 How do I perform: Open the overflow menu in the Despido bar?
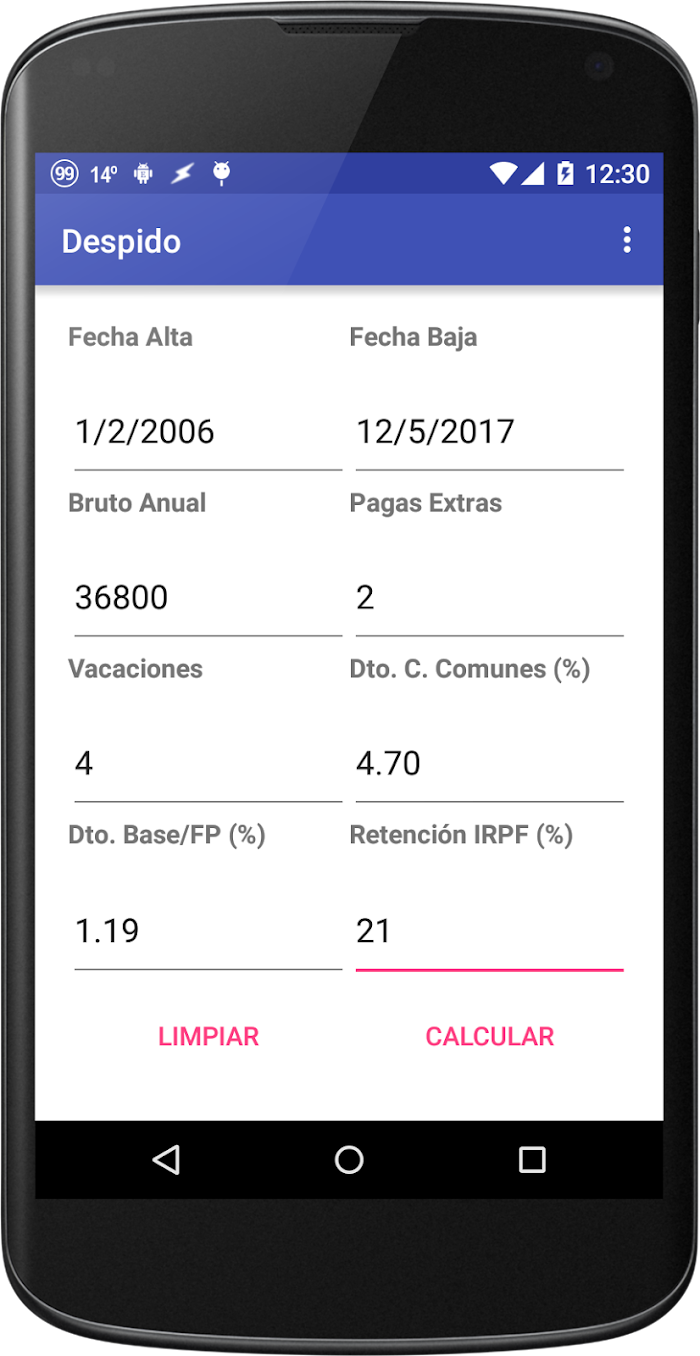(x=627, y=240)
